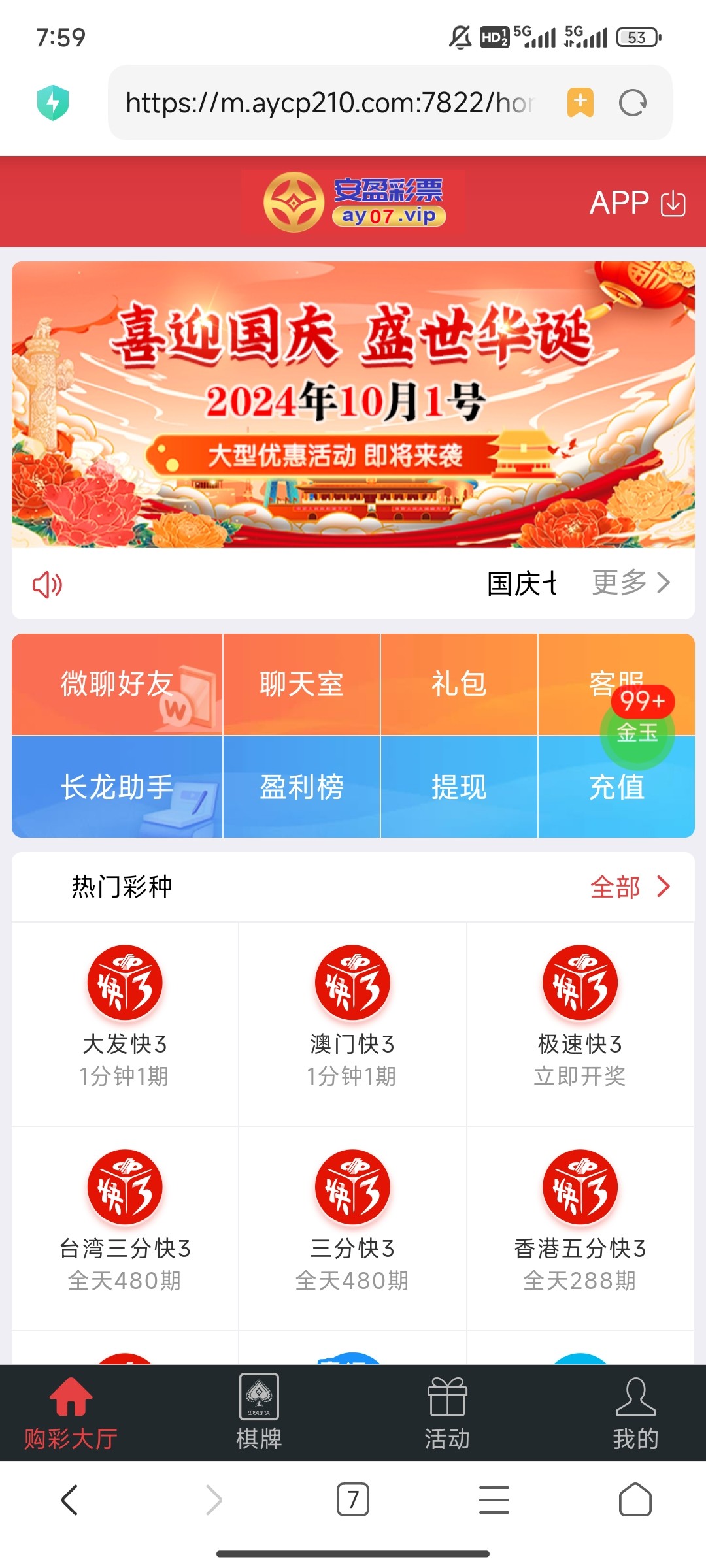The image size is (706, 1568).
Task: Go to 提现
Action: pos(458,787)
